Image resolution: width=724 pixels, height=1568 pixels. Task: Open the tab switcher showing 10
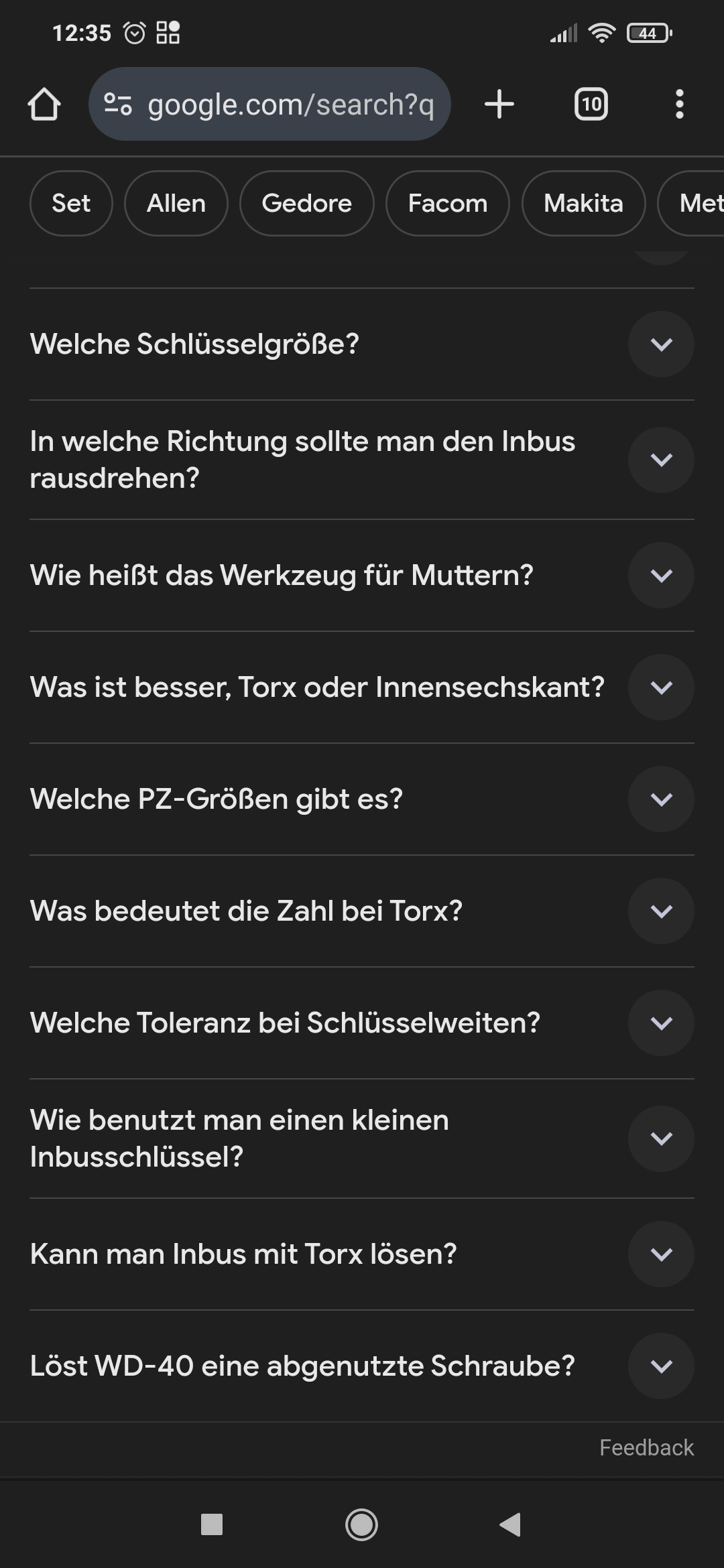(591, 105)
